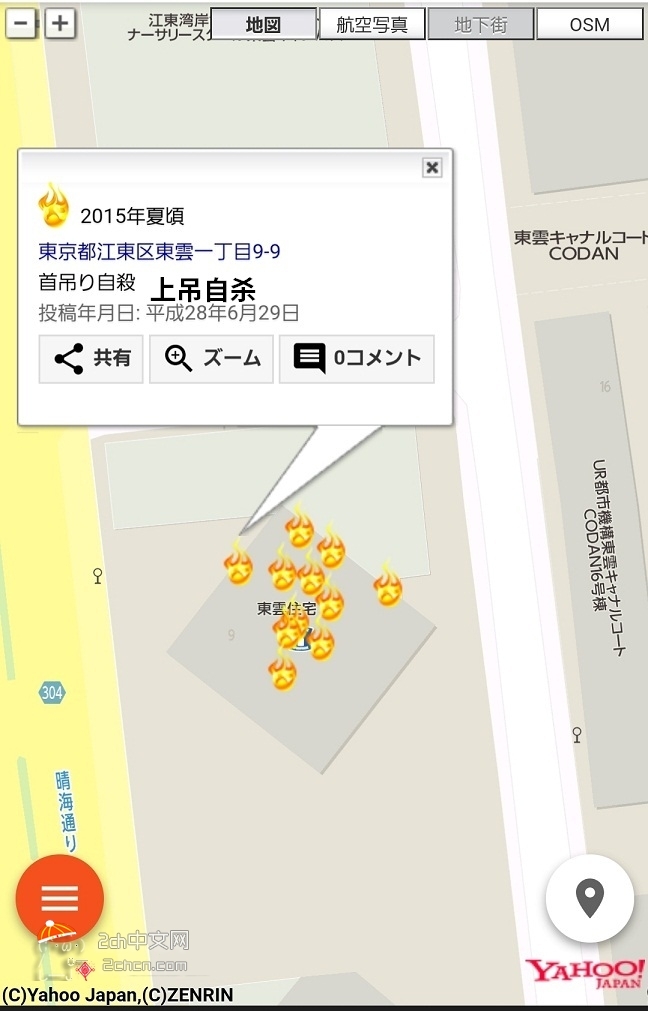Switch to 航空写真 aerial photo view

[x=372, y=24]
